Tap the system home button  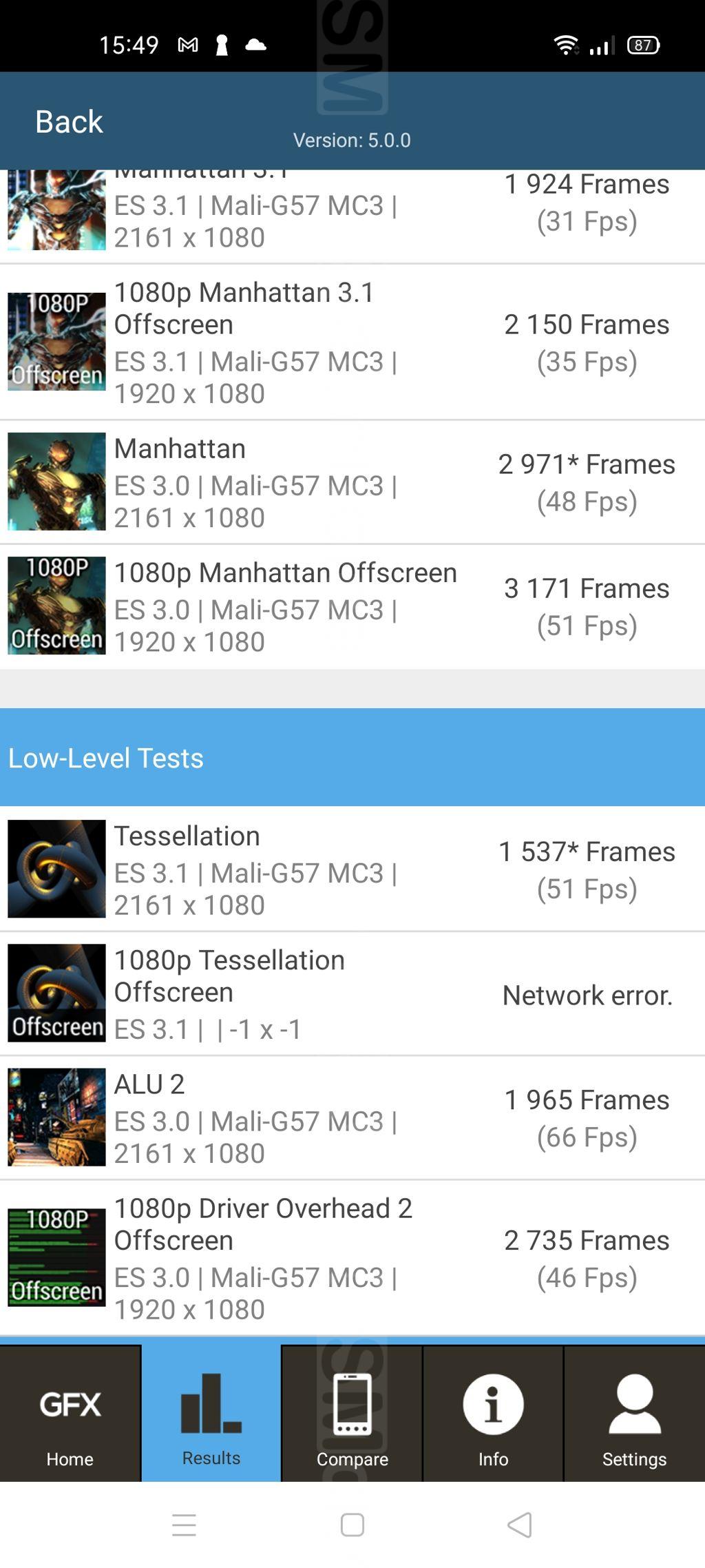coord(352,1525)
